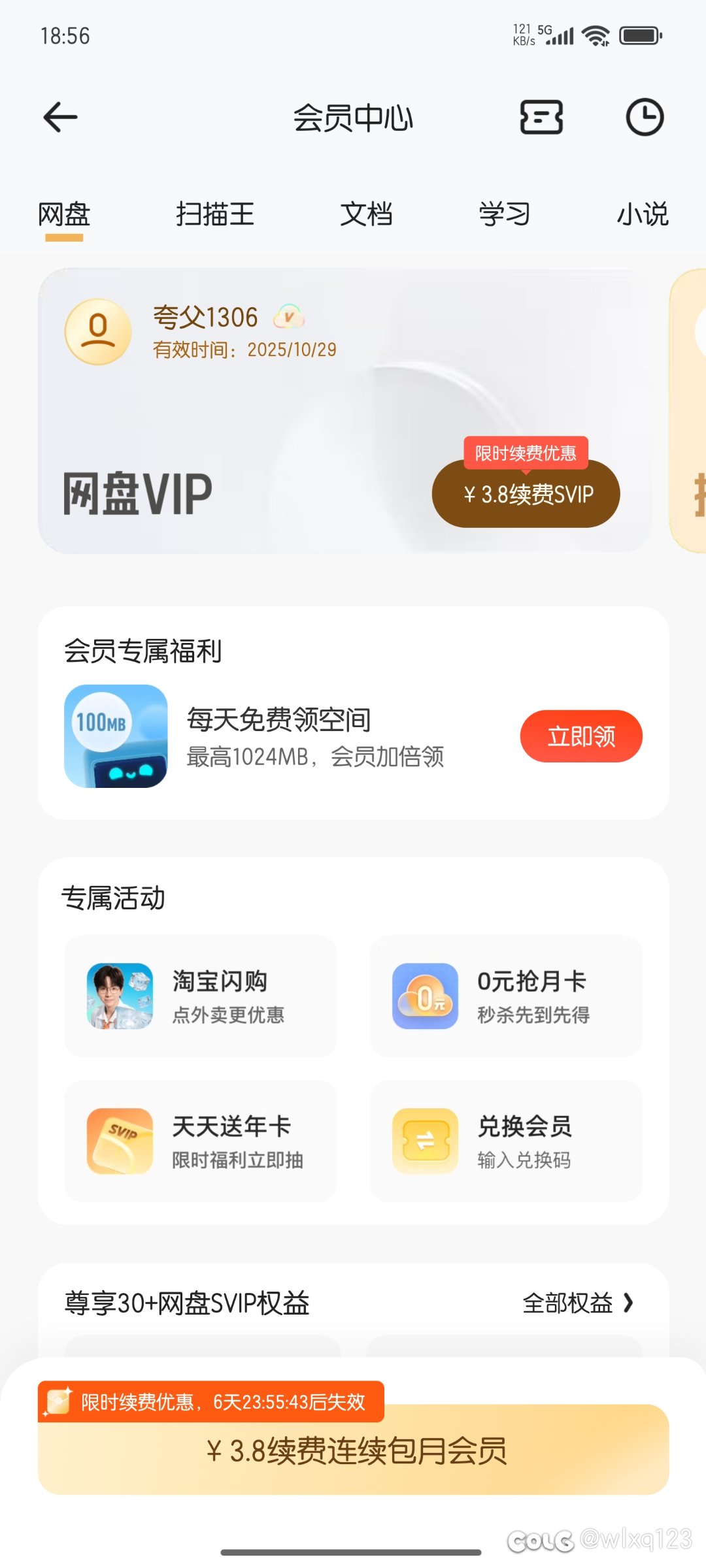The width and height of the screenshot is (706, 1568).
Task: Open 兑换会员 to enter redeem code
Action: (x=506, y=1141)
